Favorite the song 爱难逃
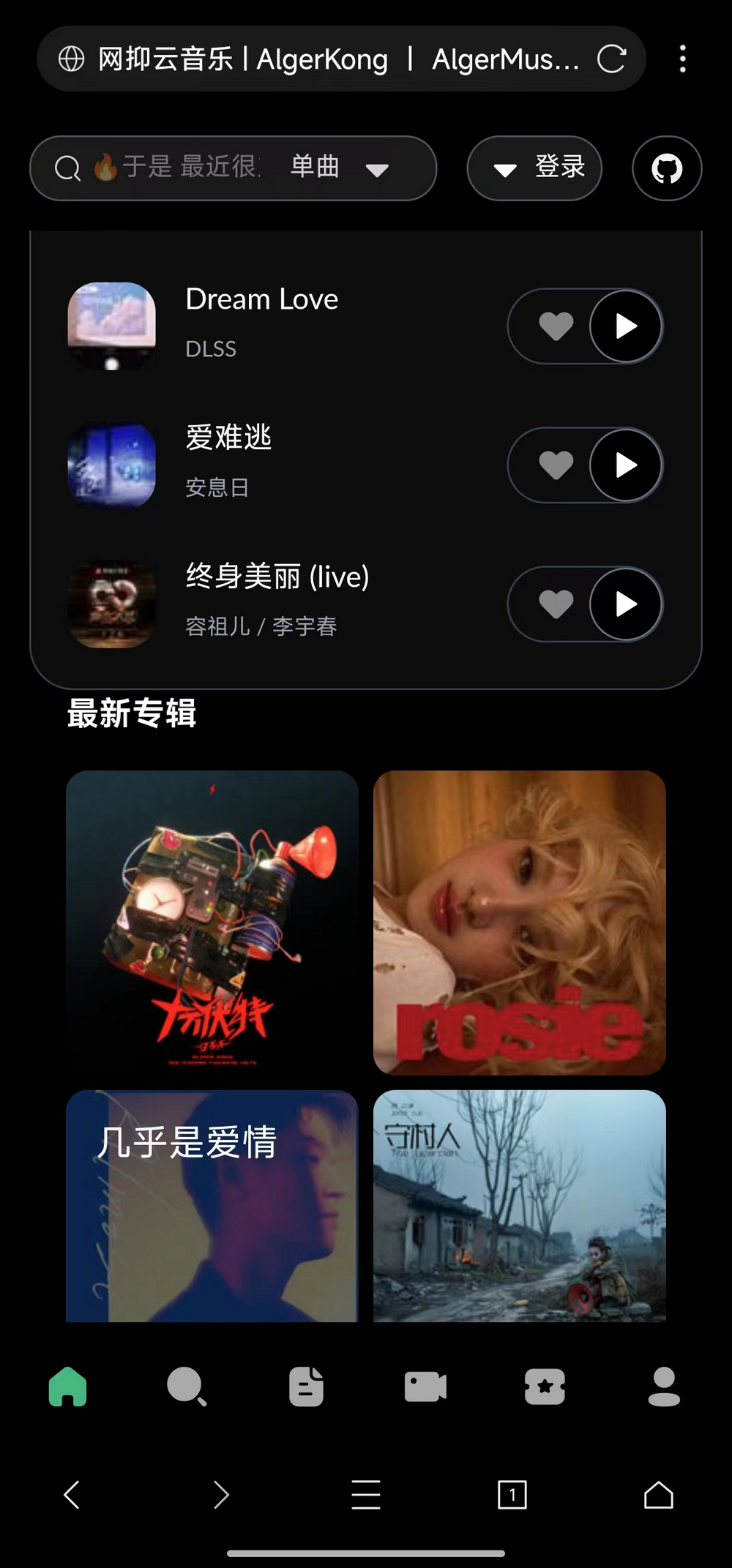This screenshot has height=1568, width=732. click(x=556, y=465)
